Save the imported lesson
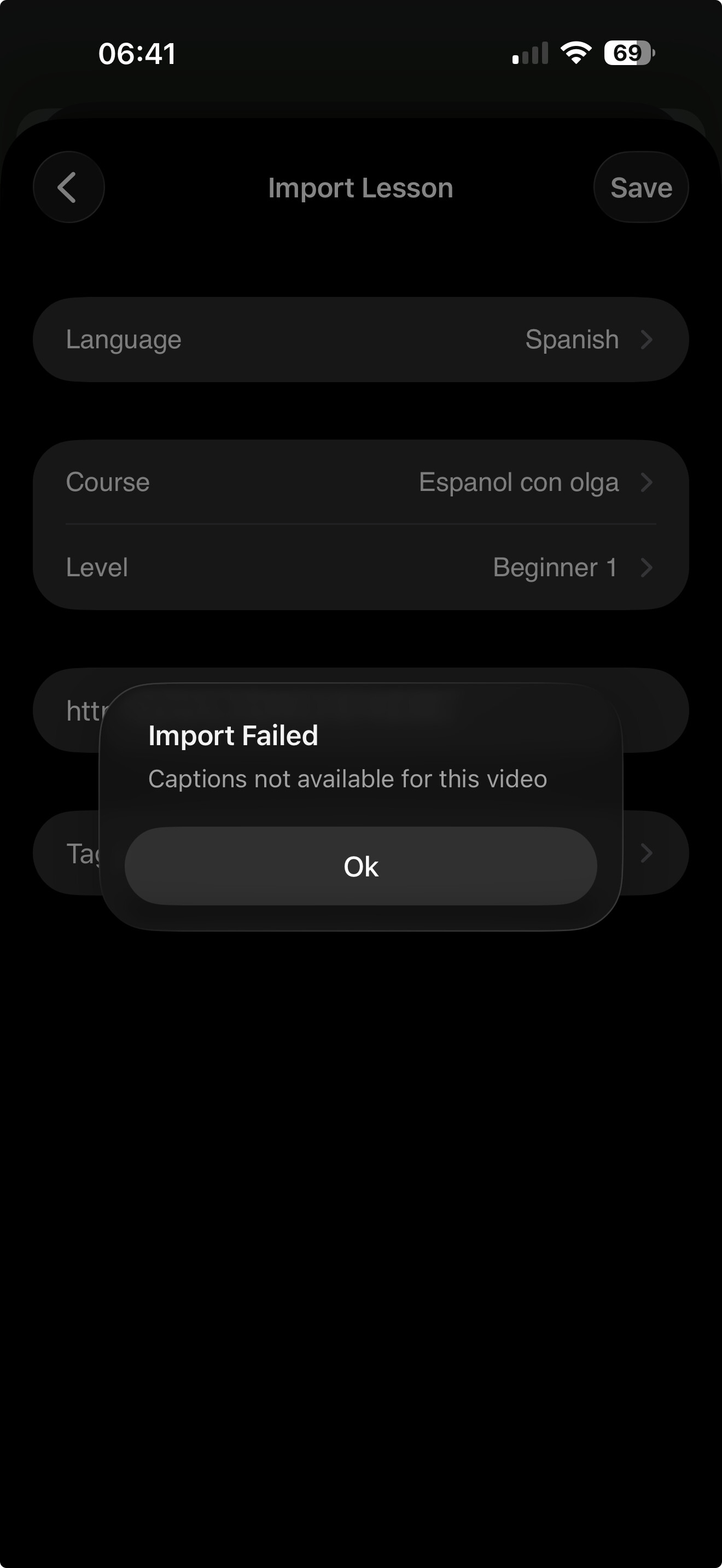Image resolution: width=722 pixels, height=1568 pixels. click(641, 188)
